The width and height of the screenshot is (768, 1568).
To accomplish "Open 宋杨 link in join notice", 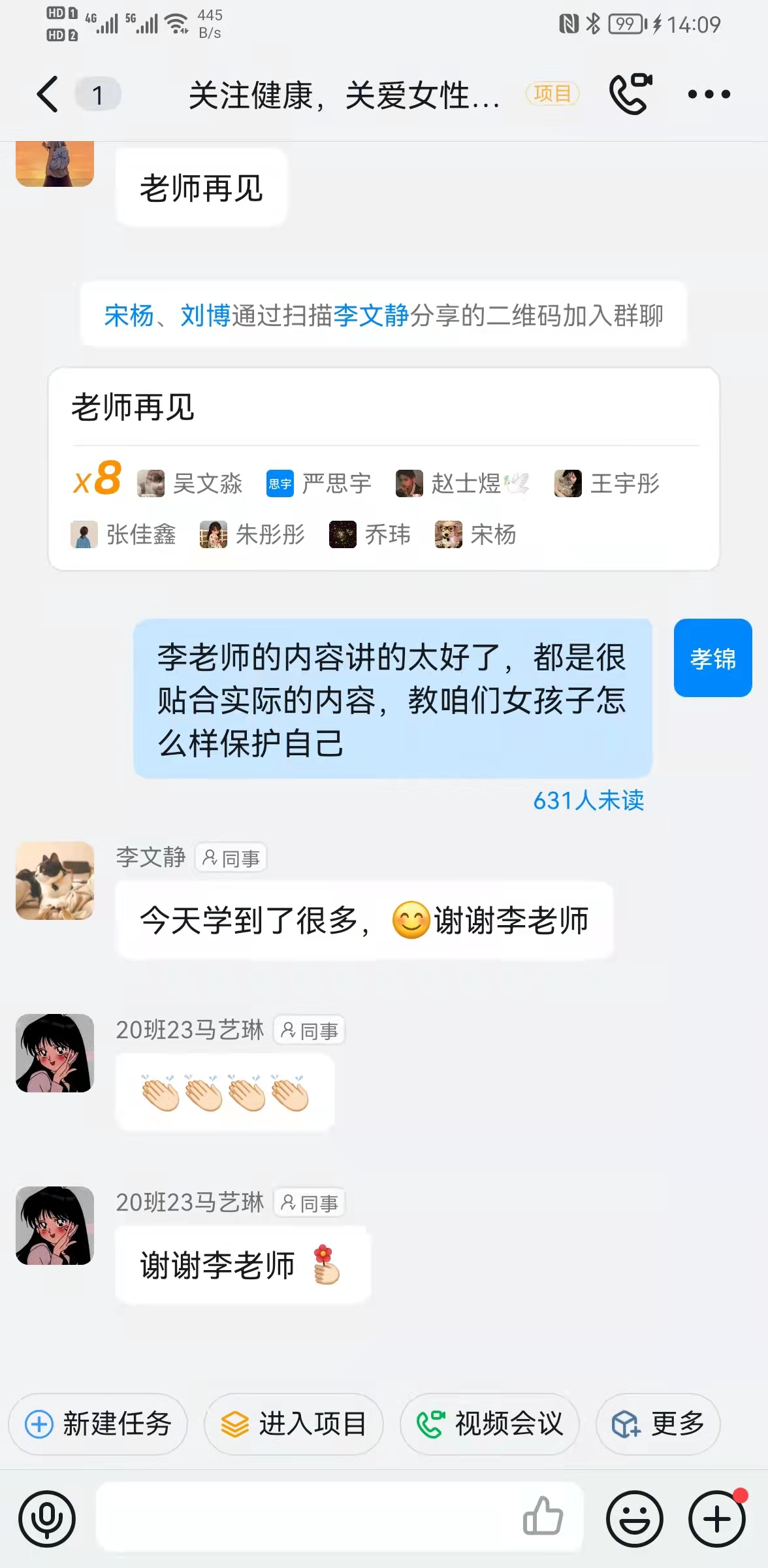I will pyautogui.click(x=129, y=316).
